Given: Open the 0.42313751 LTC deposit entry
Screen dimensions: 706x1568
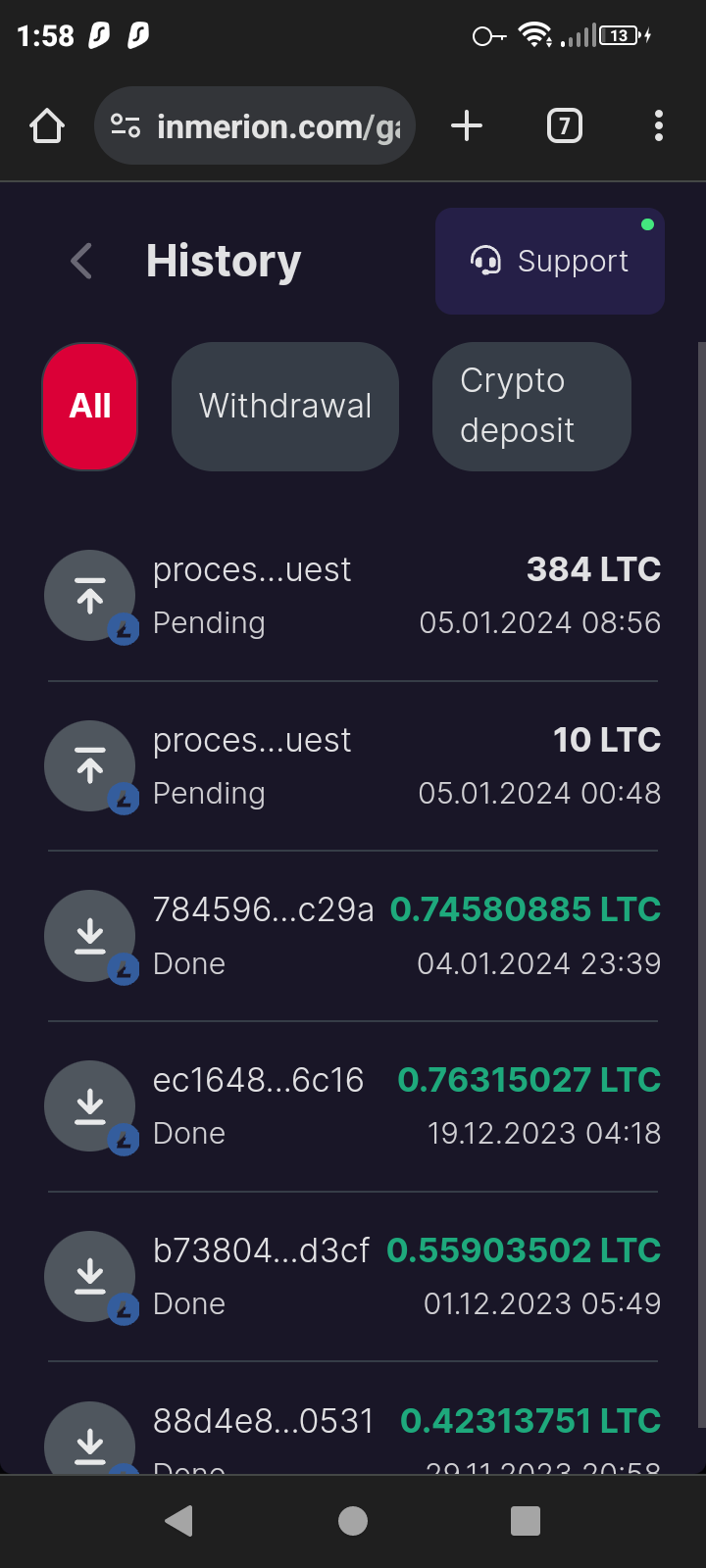Looking at the screenshot, I should (x=353, y=1433).
